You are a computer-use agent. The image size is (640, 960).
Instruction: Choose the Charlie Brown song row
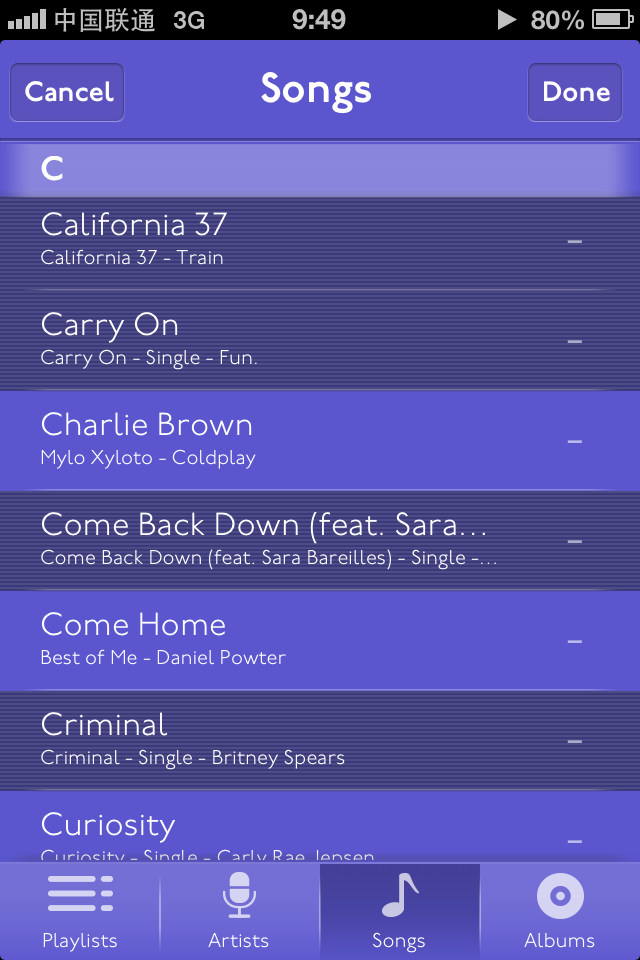tap(300, 440)
